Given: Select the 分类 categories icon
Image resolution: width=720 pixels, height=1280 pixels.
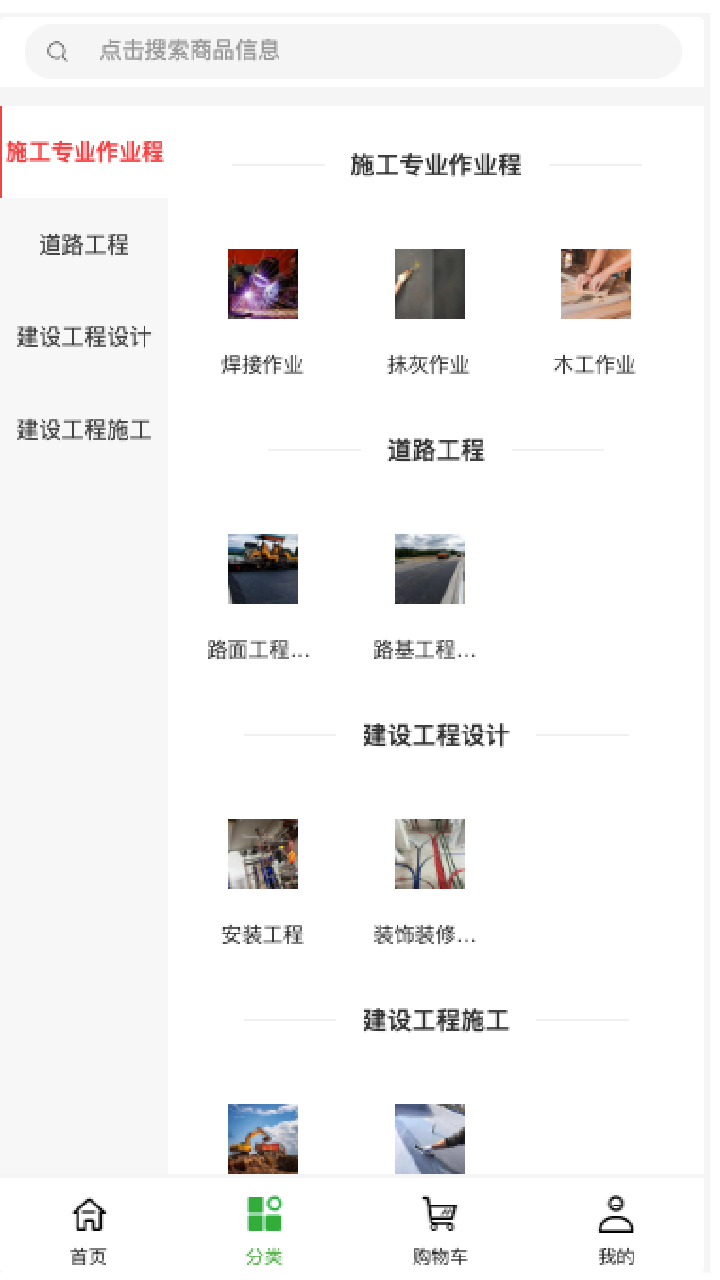Looking at the screenshot, I should 263,1215.
